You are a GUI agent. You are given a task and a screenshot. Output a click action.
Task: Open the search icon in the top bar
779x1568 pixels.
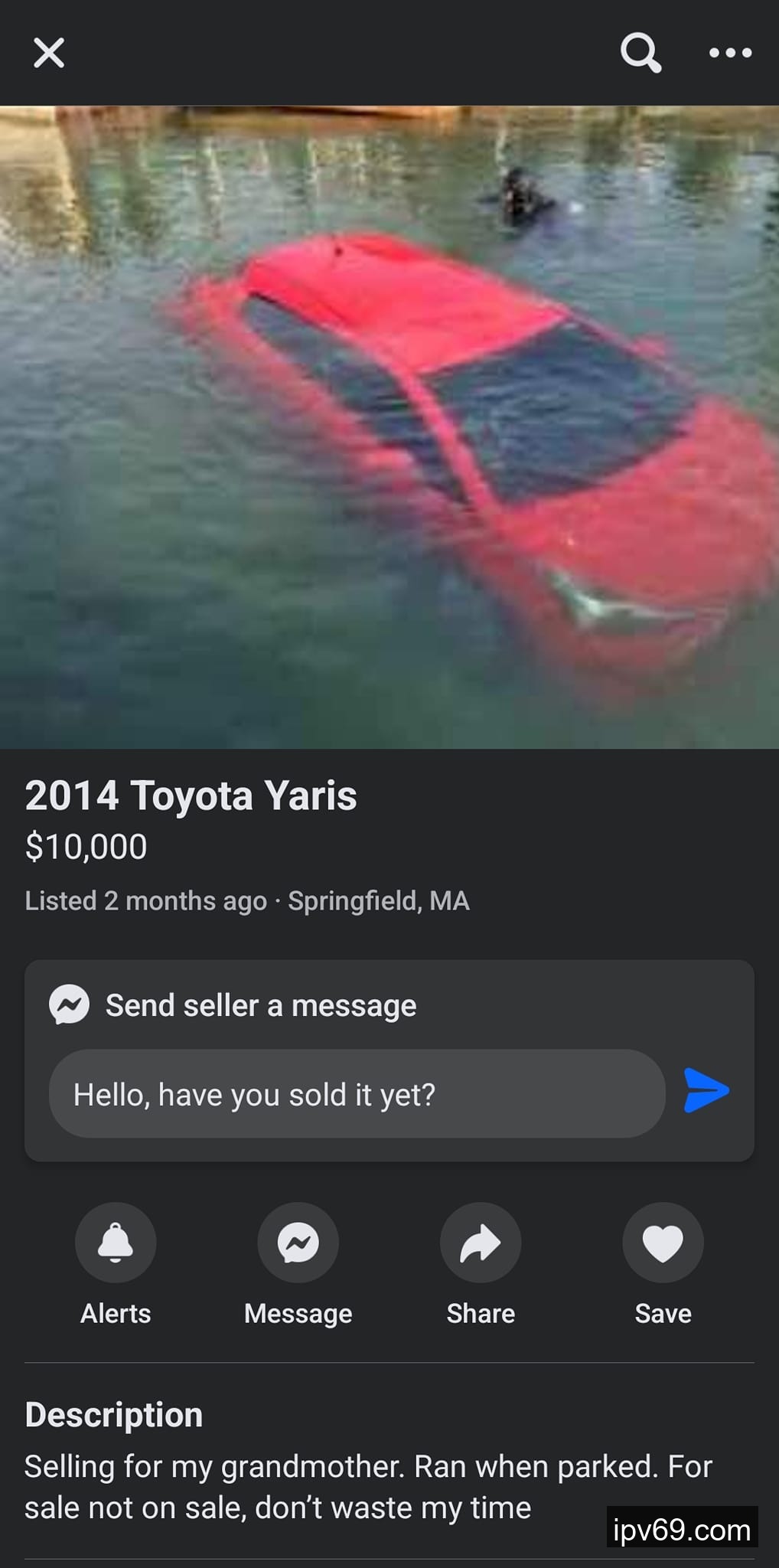640,53
